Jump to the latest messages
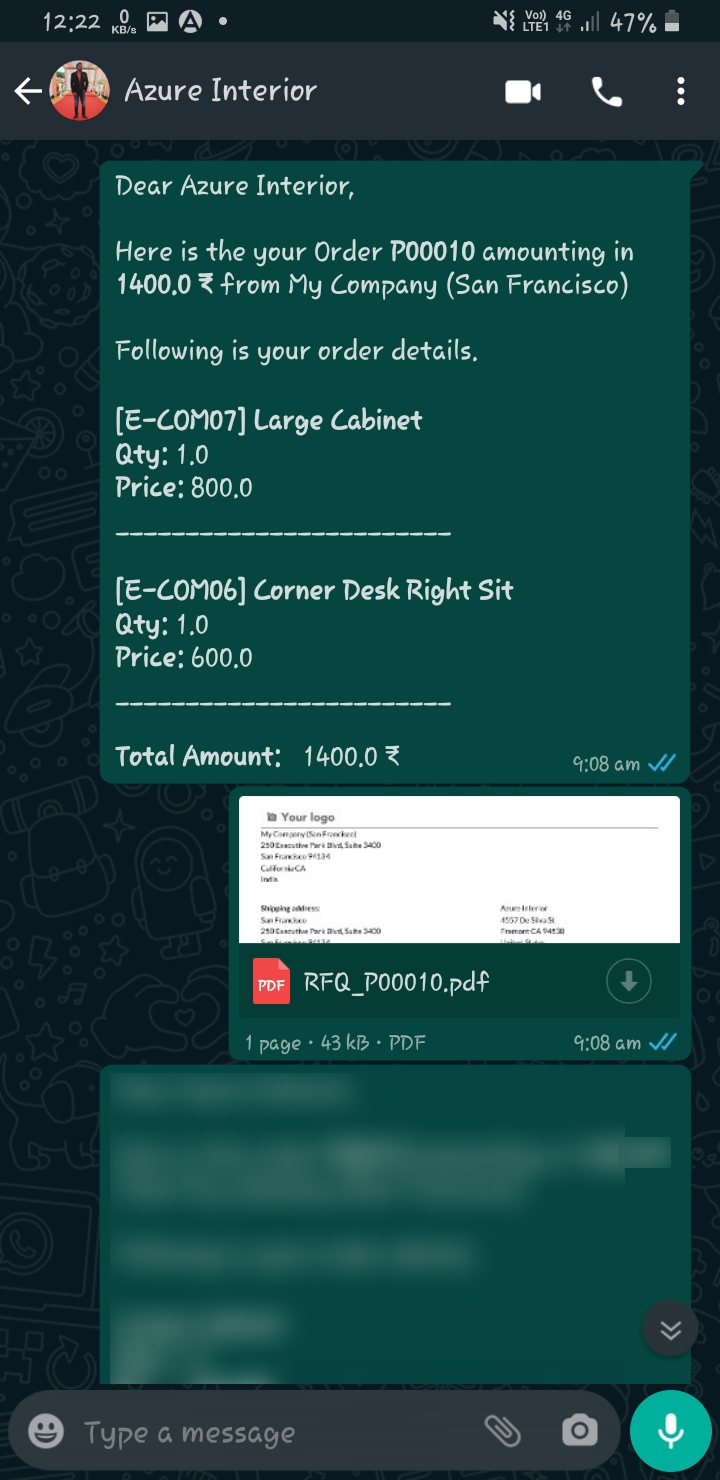This screenshot has width=720, height=1480. [x=670, y=1329]
